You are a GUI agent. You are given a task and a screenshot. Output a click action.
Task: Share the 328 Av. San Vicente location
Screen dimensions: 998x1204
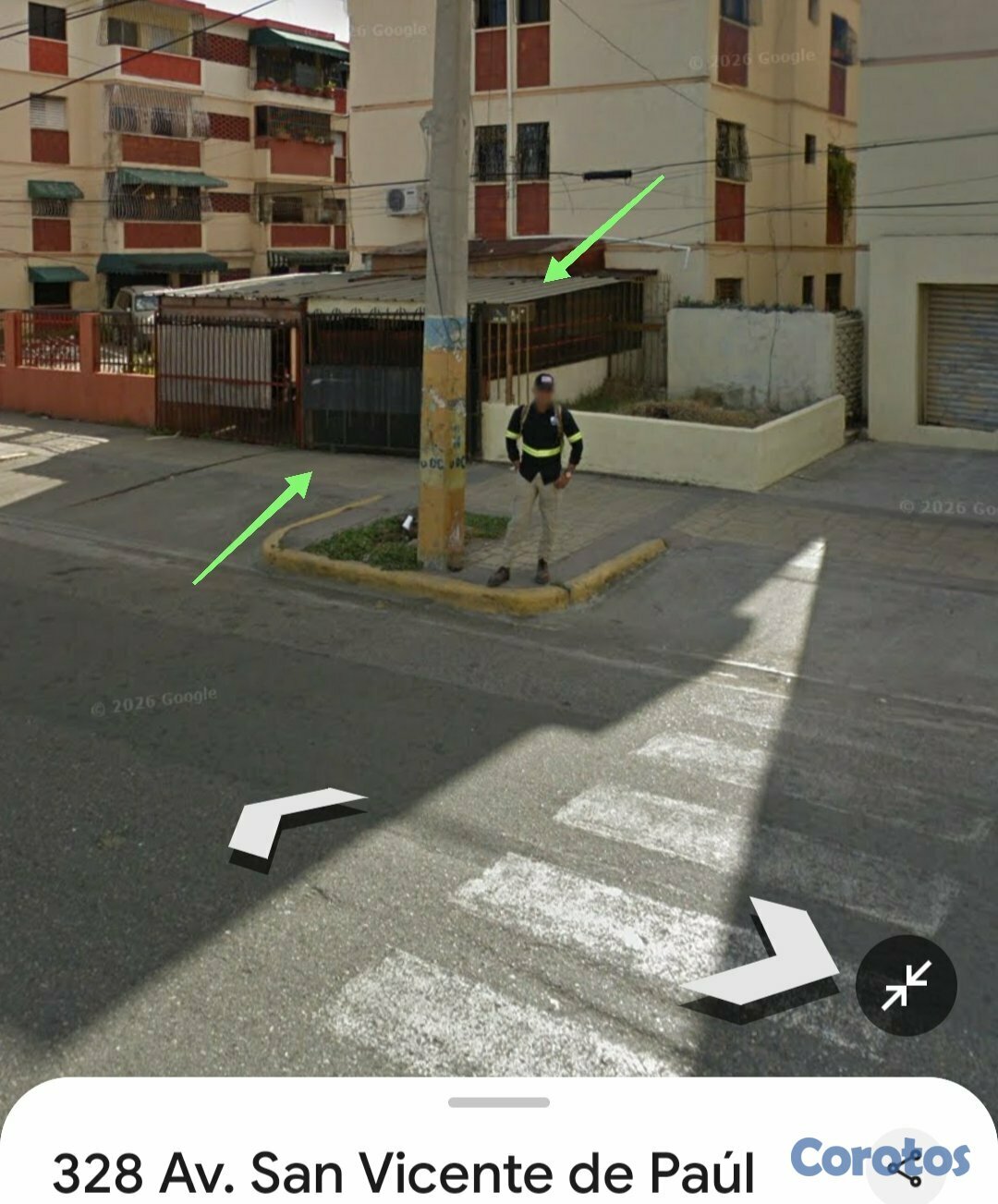907,1166
